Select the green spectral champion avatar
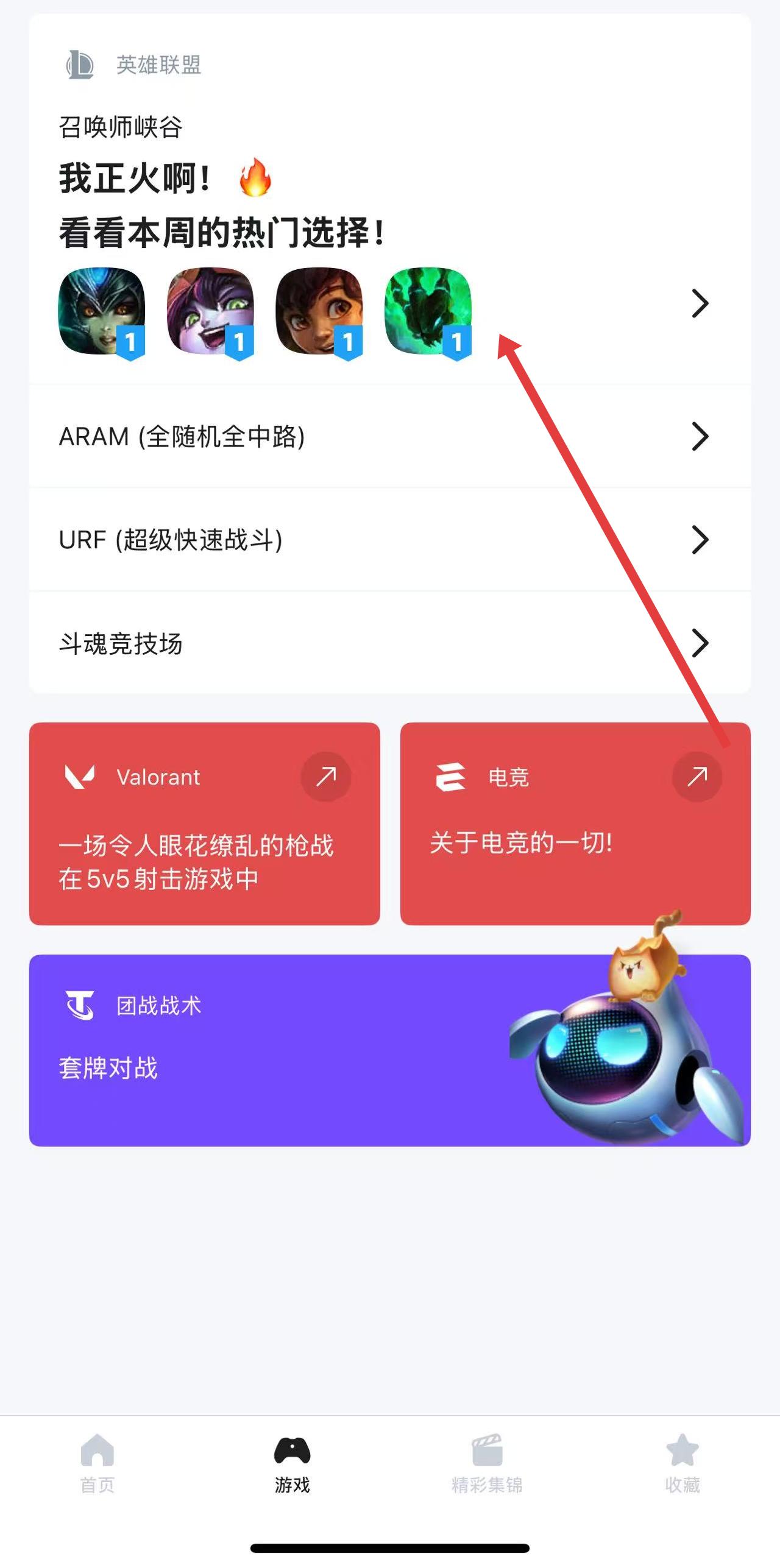 click(428, 311)
